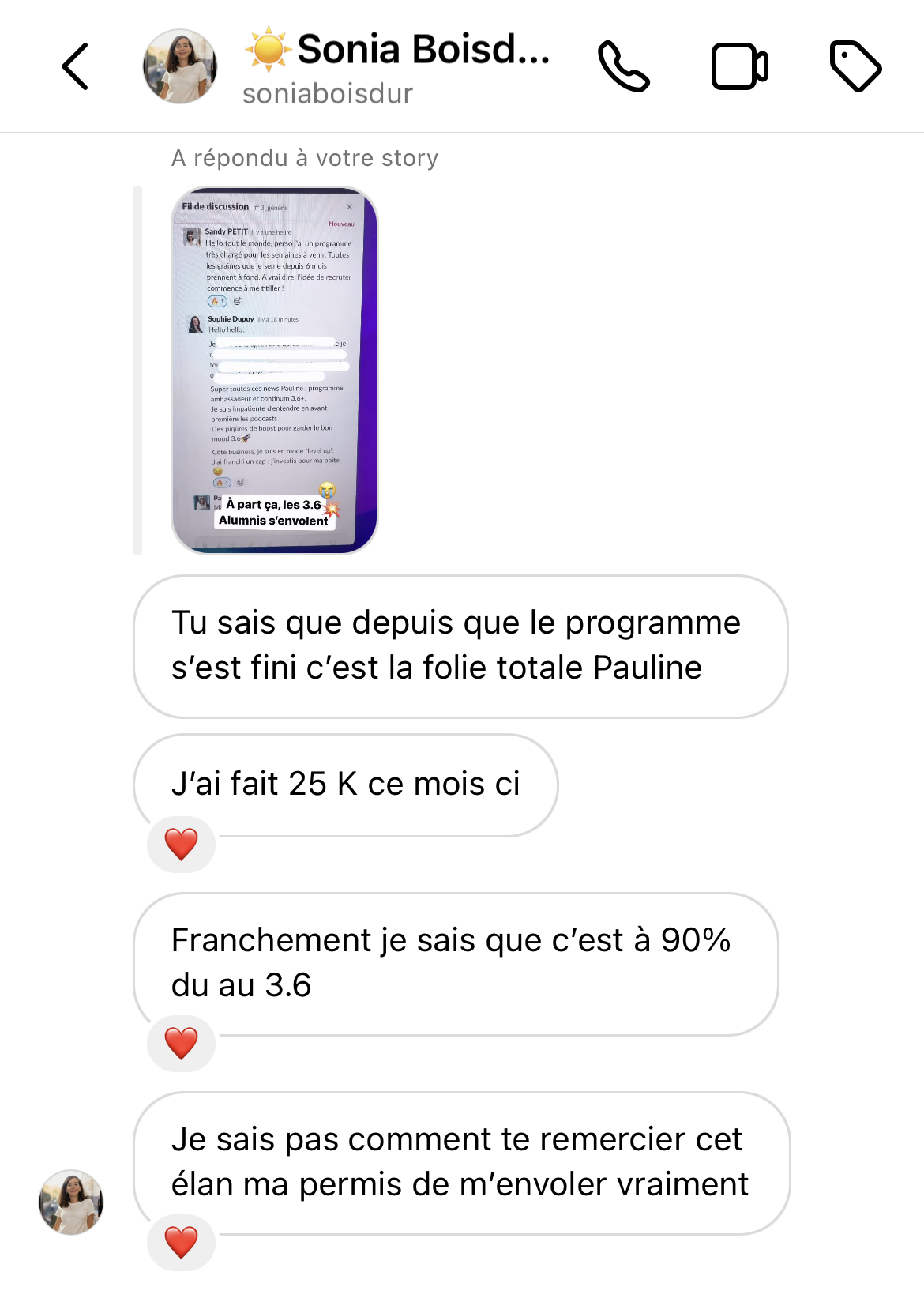924x1302 pixels.
Task: Start a video call with Sonia
Action: pyautogui.click(x=739, y=66)
